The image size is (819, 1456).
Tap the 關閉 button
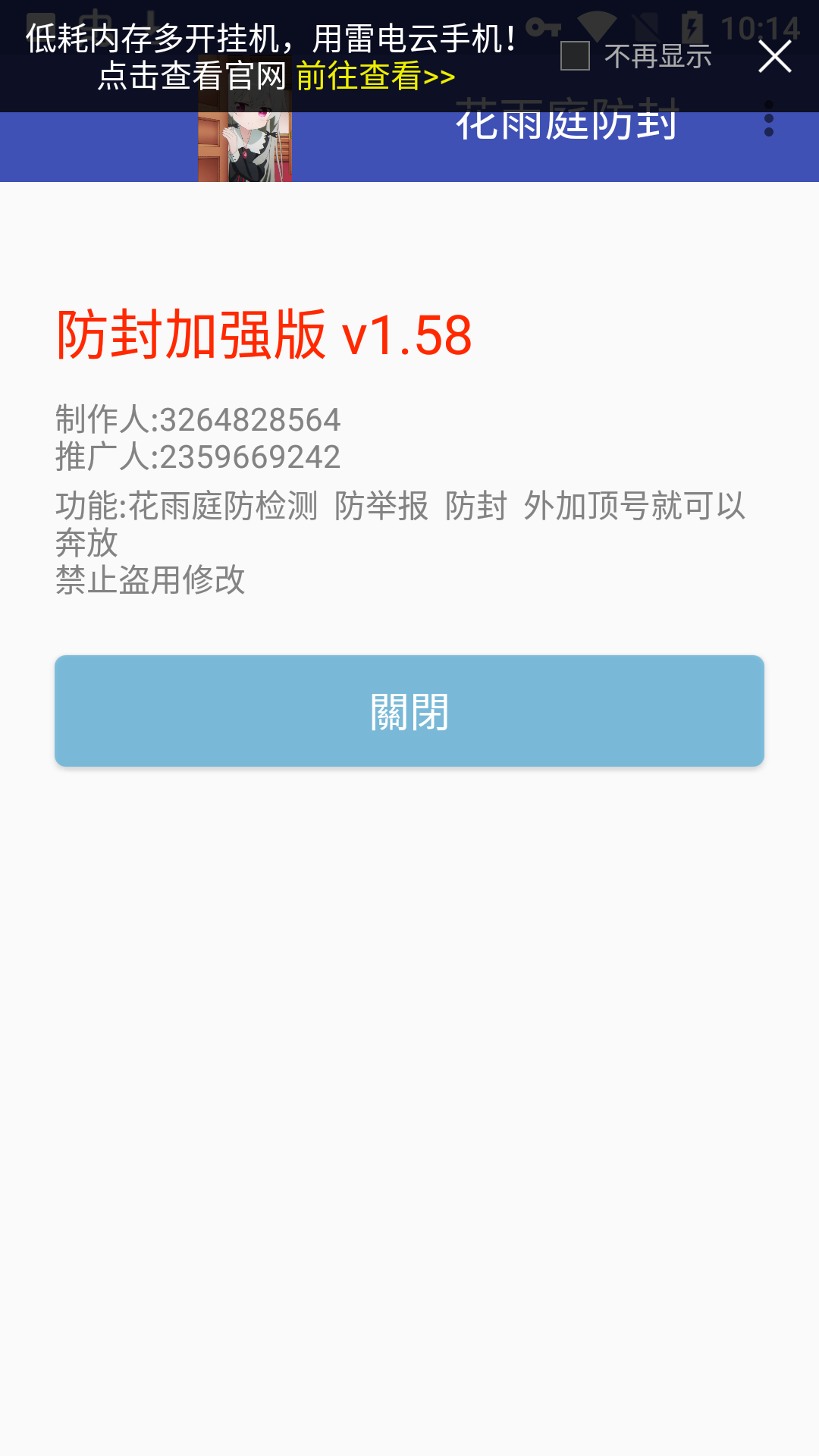click(x=409, y=711)
